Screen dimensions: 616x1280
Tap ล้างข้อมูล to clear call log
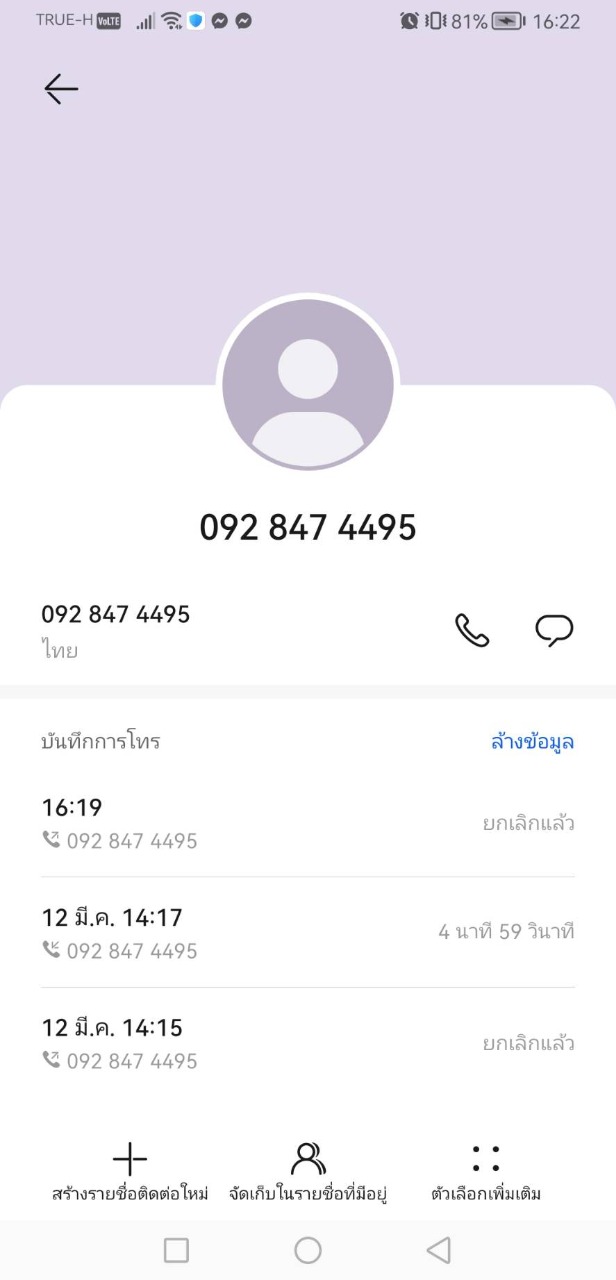coord(532,742)
